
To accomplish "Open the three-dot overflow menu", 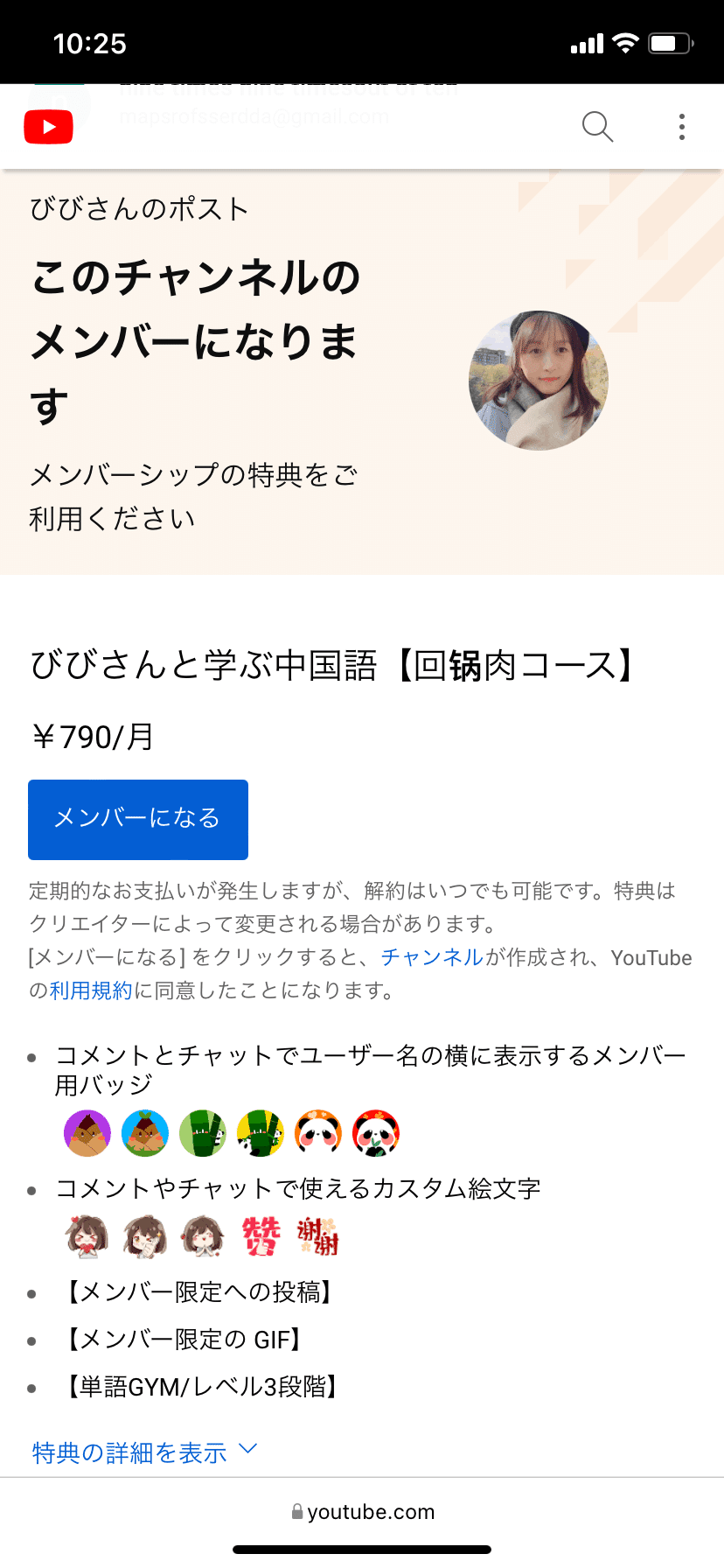I will click(x=682, y=127).
